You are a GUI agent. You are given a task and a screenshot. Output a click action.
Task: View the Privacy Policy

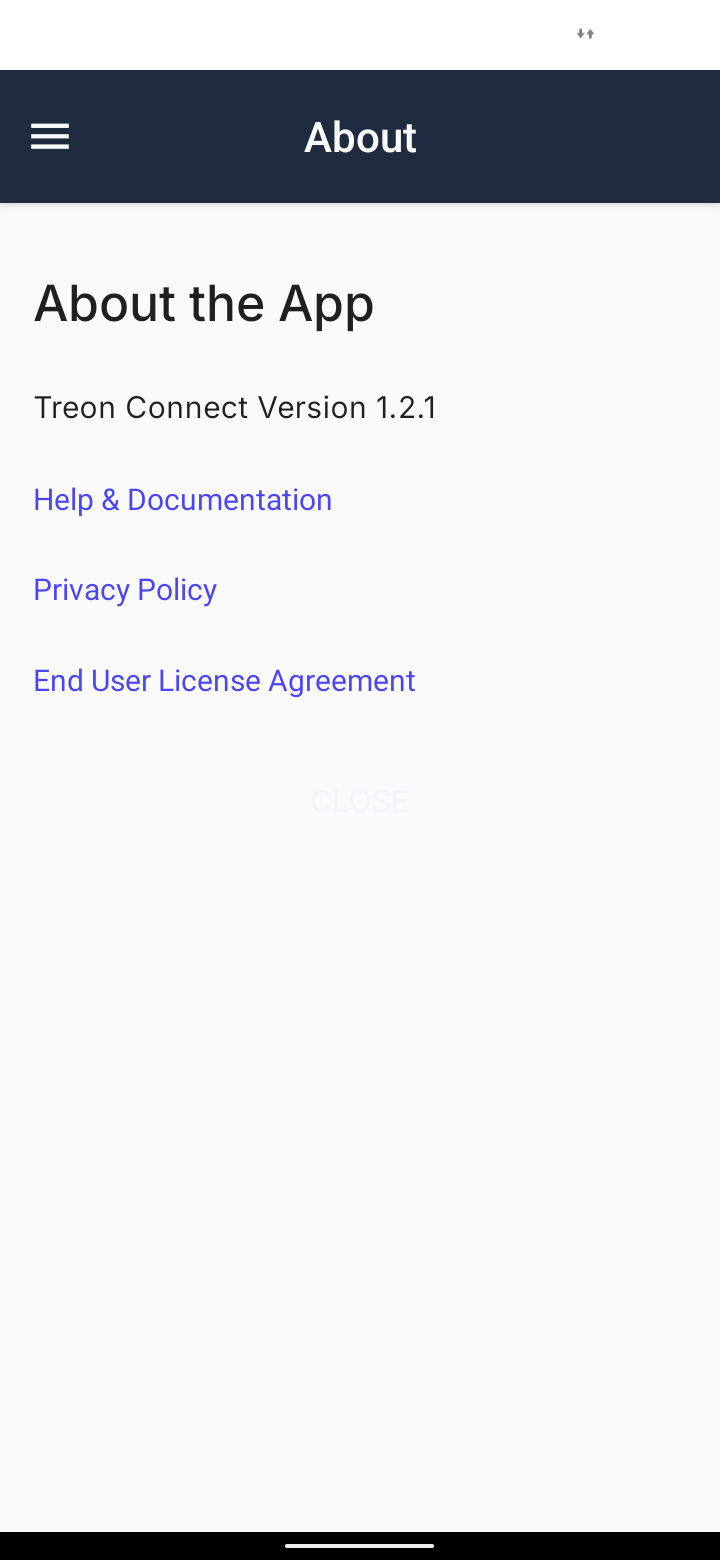125,589
